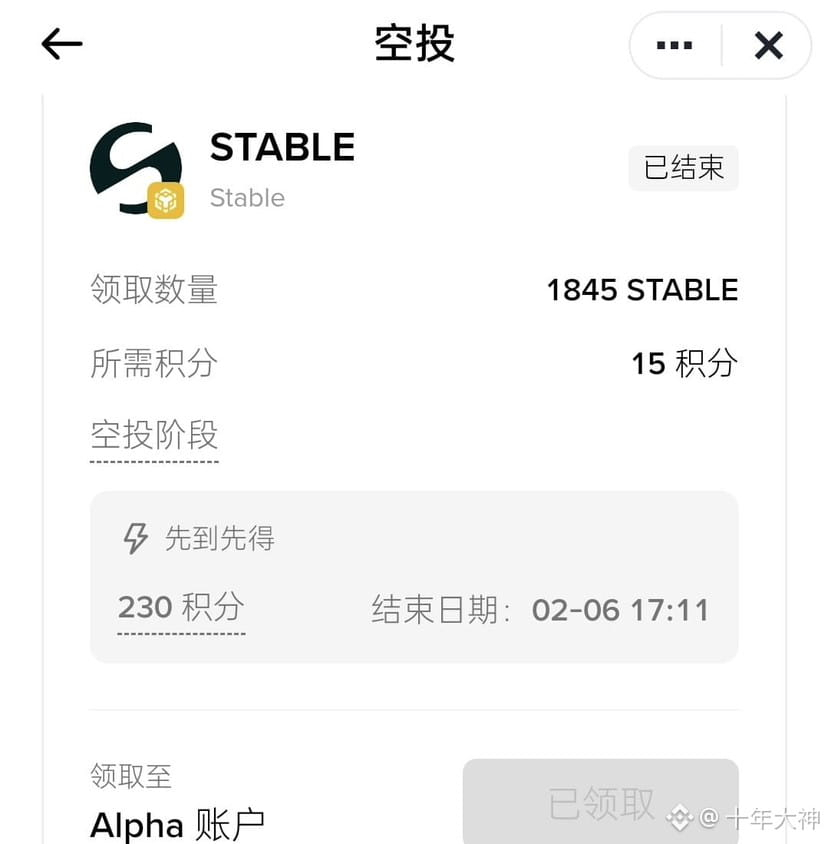The width and height of the screenshot is (828, 844).
Task: Close the airdrop mini program
Action: [x=768, y=45]
